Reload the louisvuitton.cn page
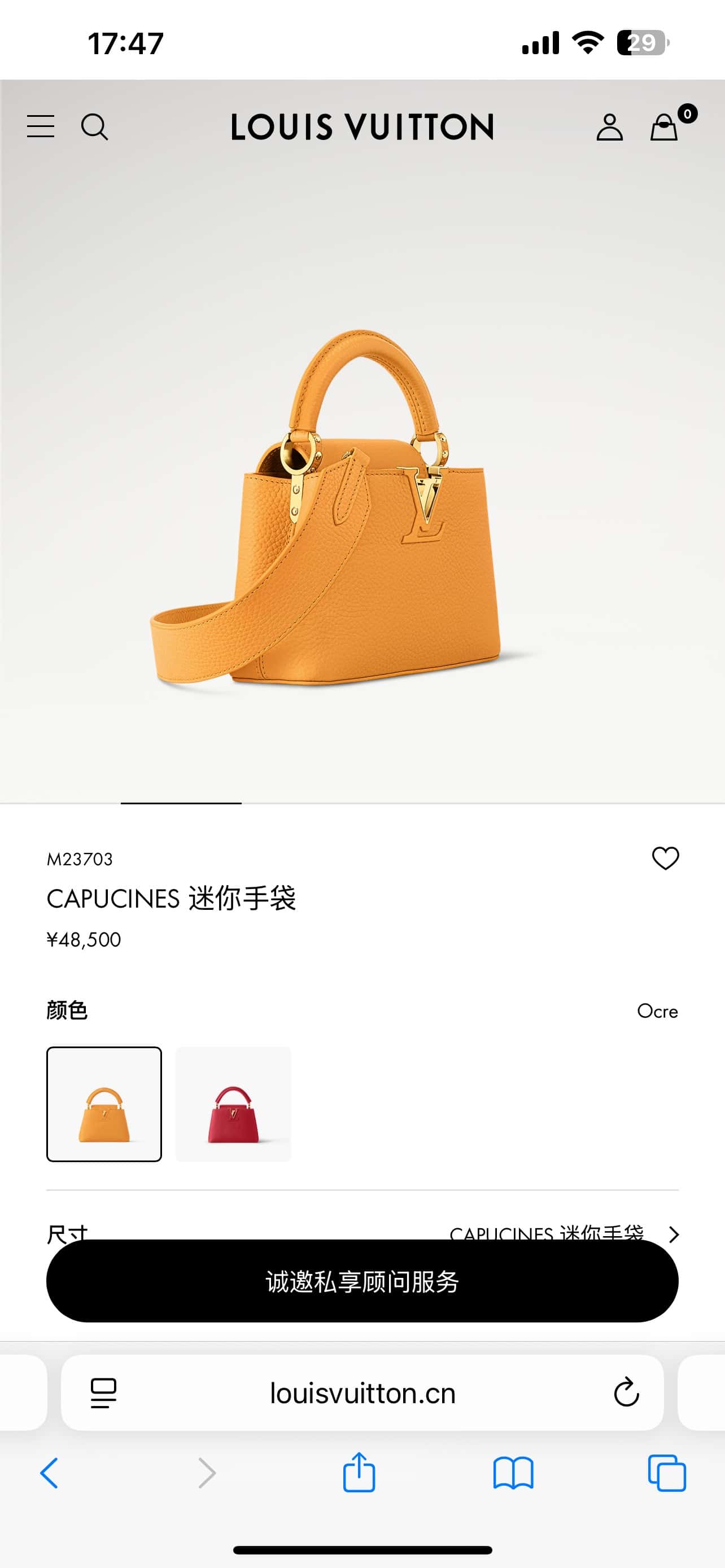 click(626, 1392)
